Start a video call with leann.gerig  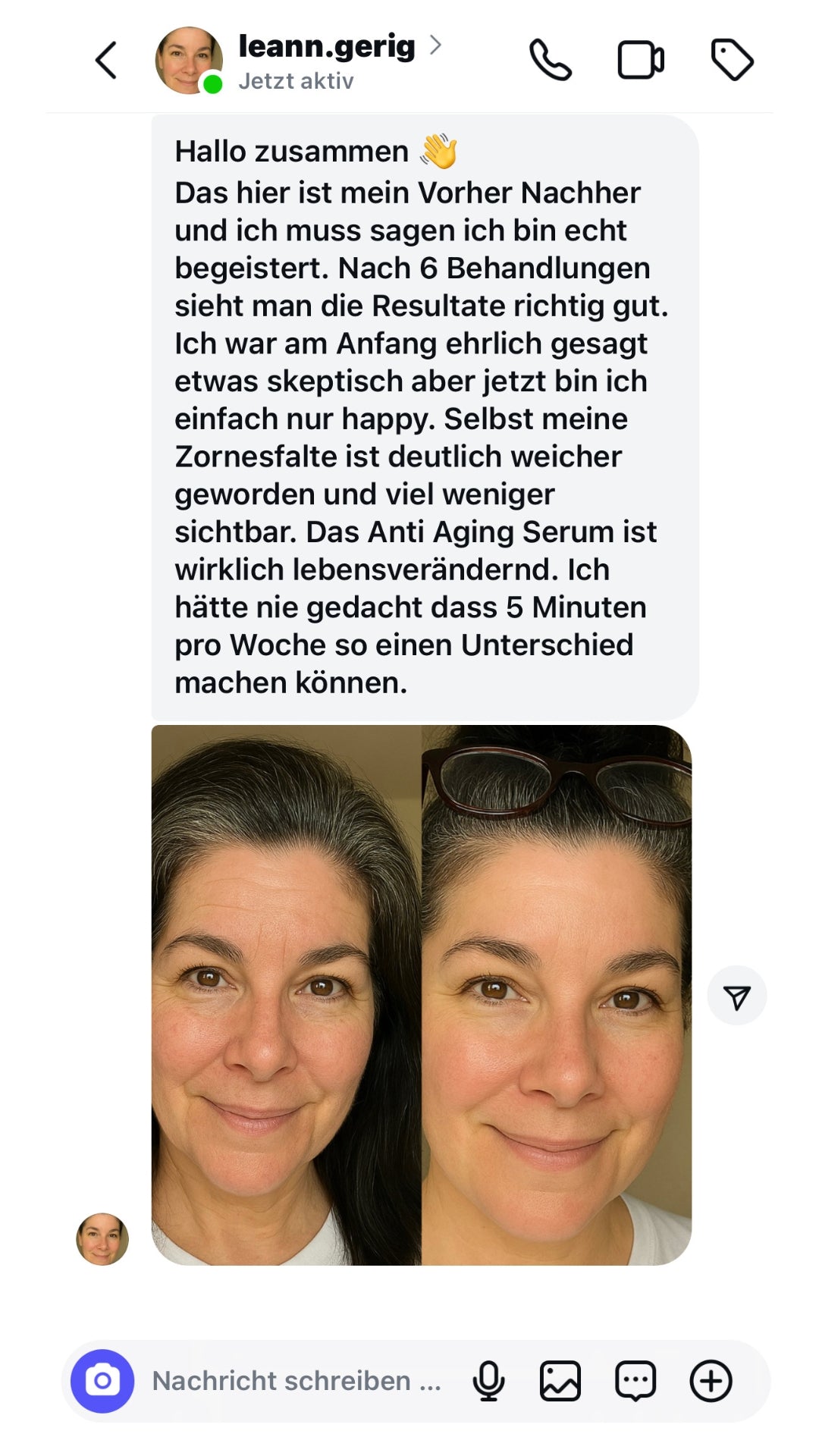coord(641,60)
